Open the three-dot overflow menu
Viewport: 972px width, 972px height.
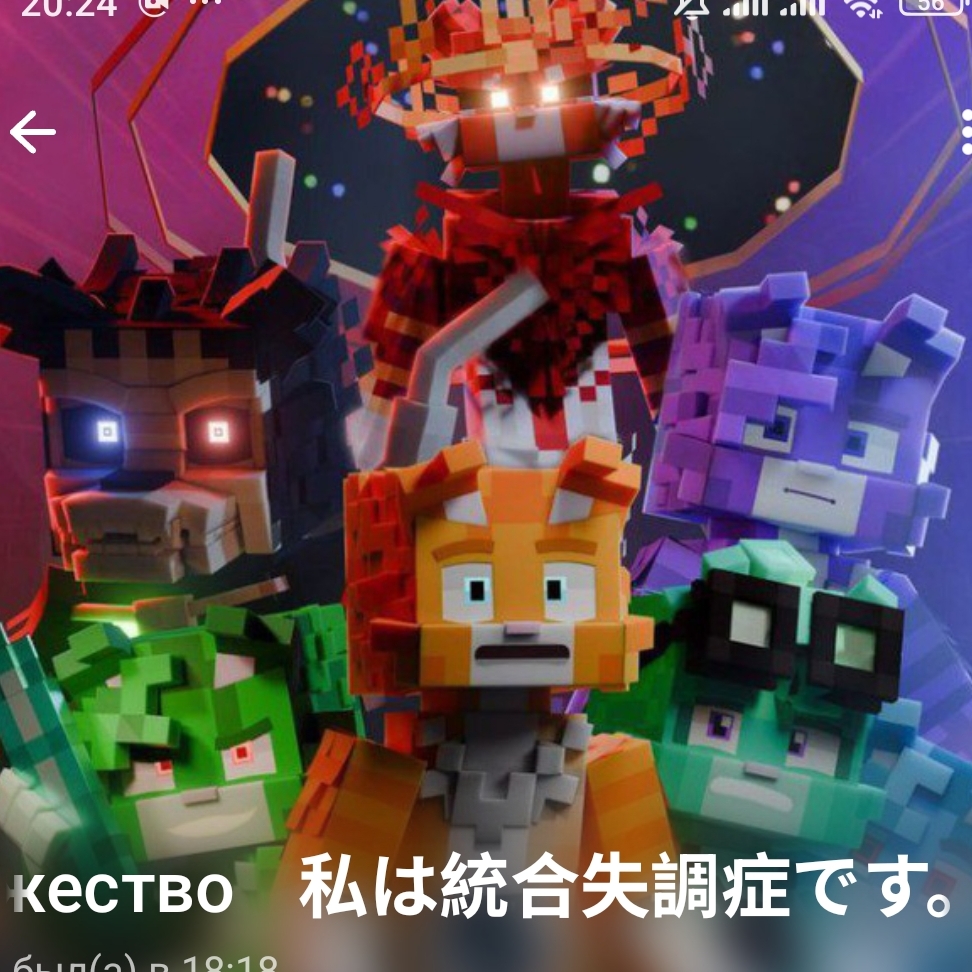click(965, 132)
